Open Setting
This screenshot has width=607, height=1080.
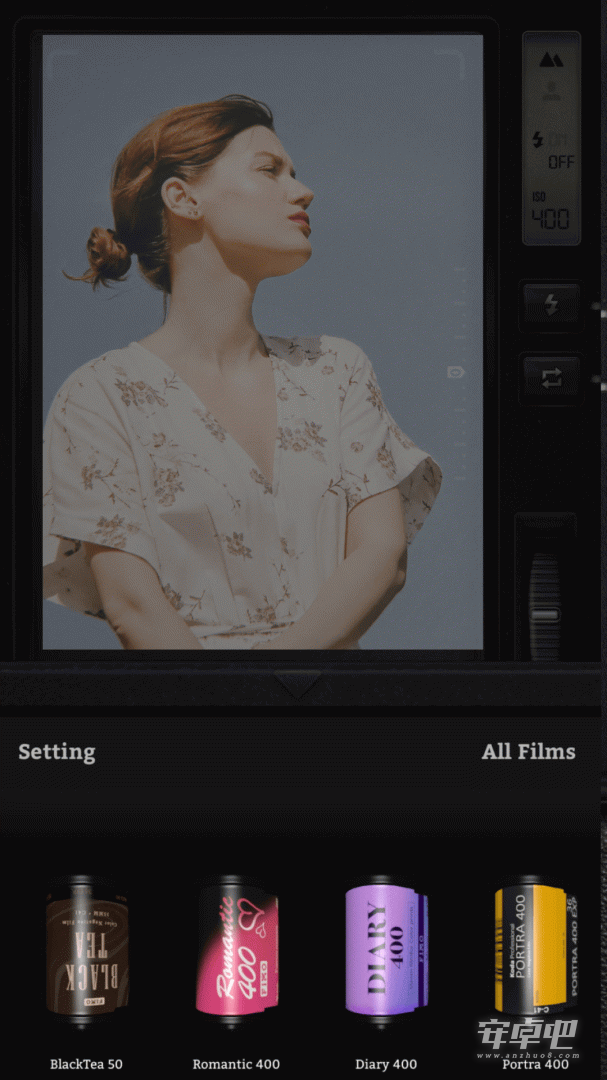point(56,752)
